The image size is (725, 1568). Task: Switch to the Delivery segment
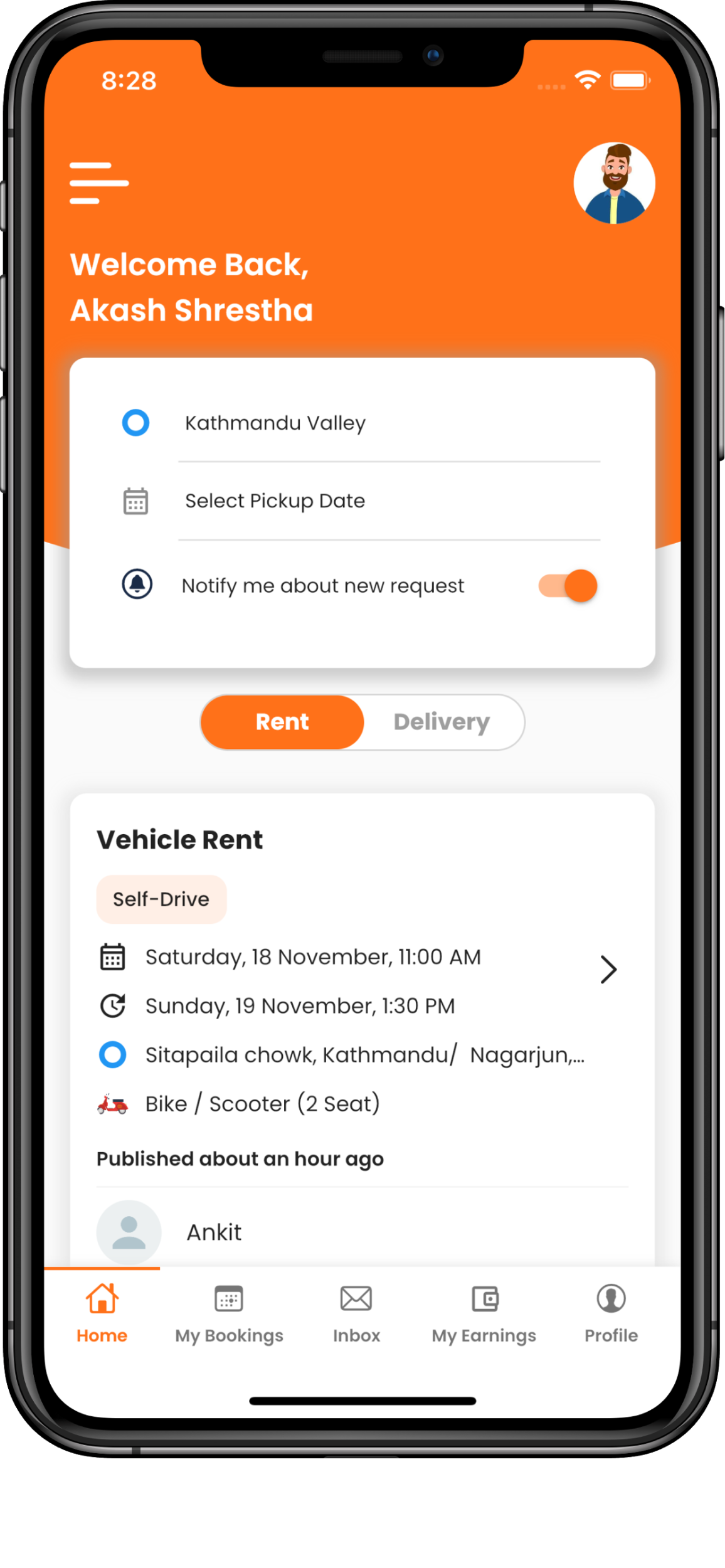(x=442, y=722)
